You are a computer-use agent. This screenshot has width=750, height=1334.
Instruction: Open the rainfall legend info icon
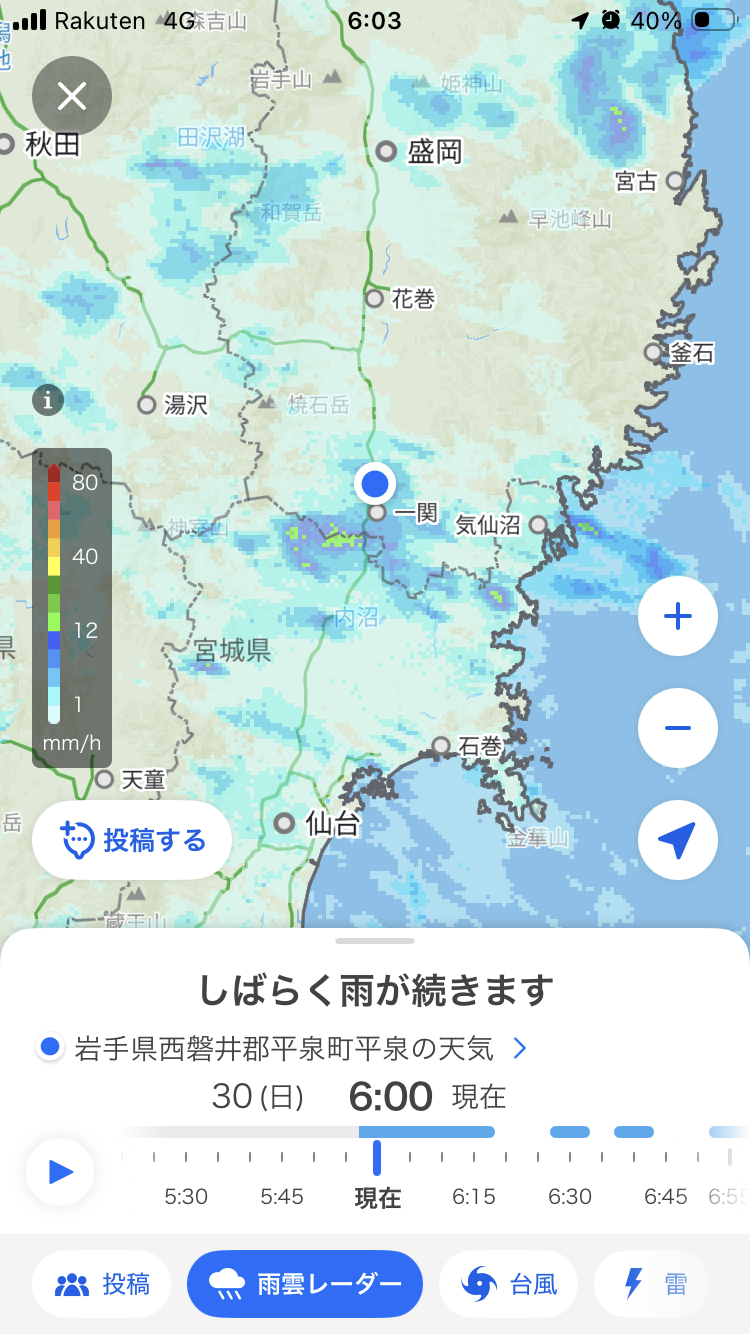pos(48,401)
